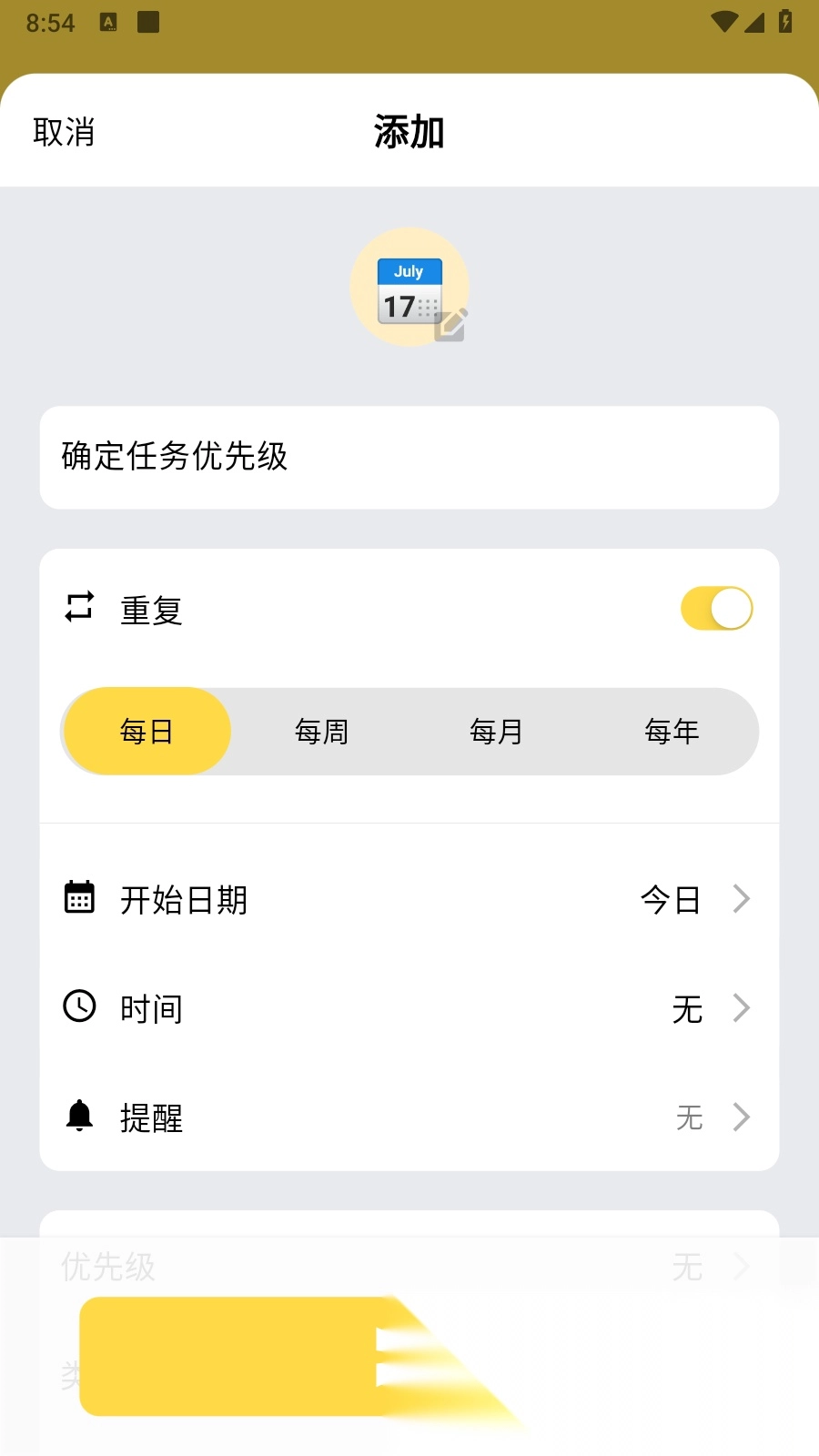This screenshot has height=1456, width=819.
Task: Select the 每年 repeat option
Action: point(672,731)
